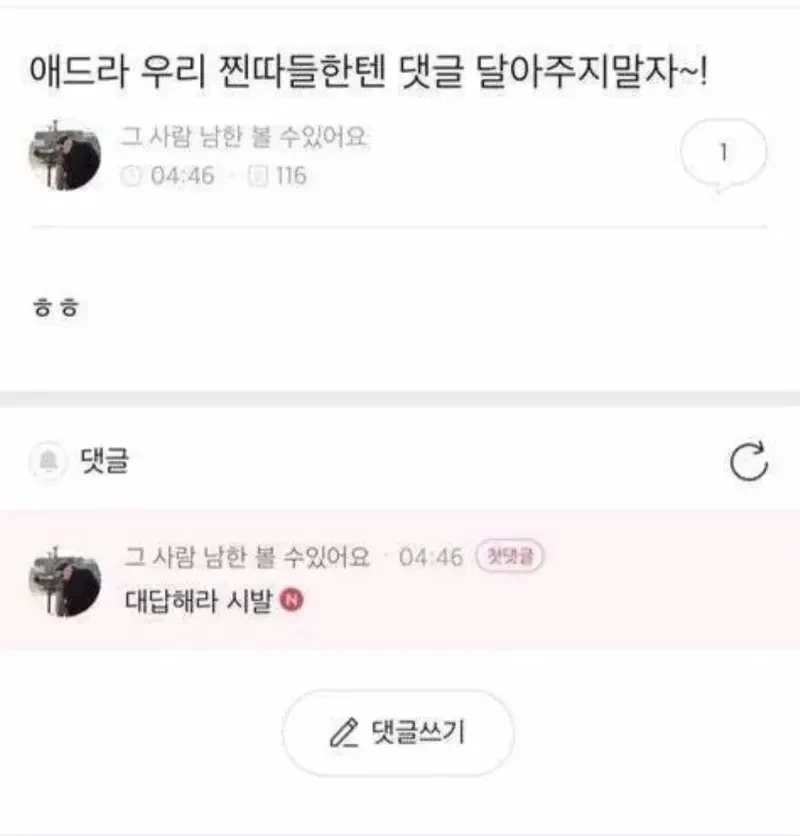
Task: Open author nickname 그 사람 남한 볼 수있어요 under title
Action: [x=244, y=136]
